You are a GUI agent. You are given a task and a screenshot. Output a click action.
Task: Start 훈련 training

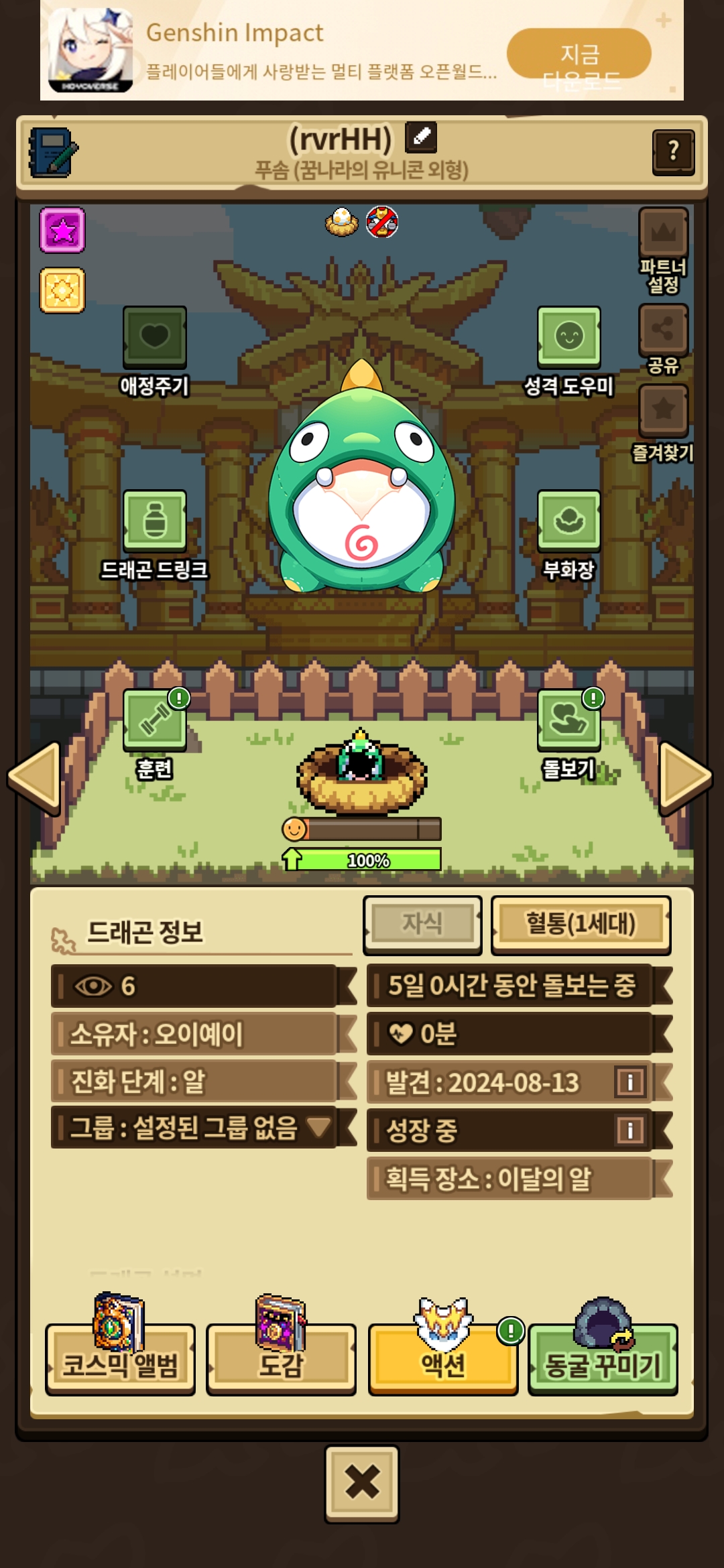point(155,720)
